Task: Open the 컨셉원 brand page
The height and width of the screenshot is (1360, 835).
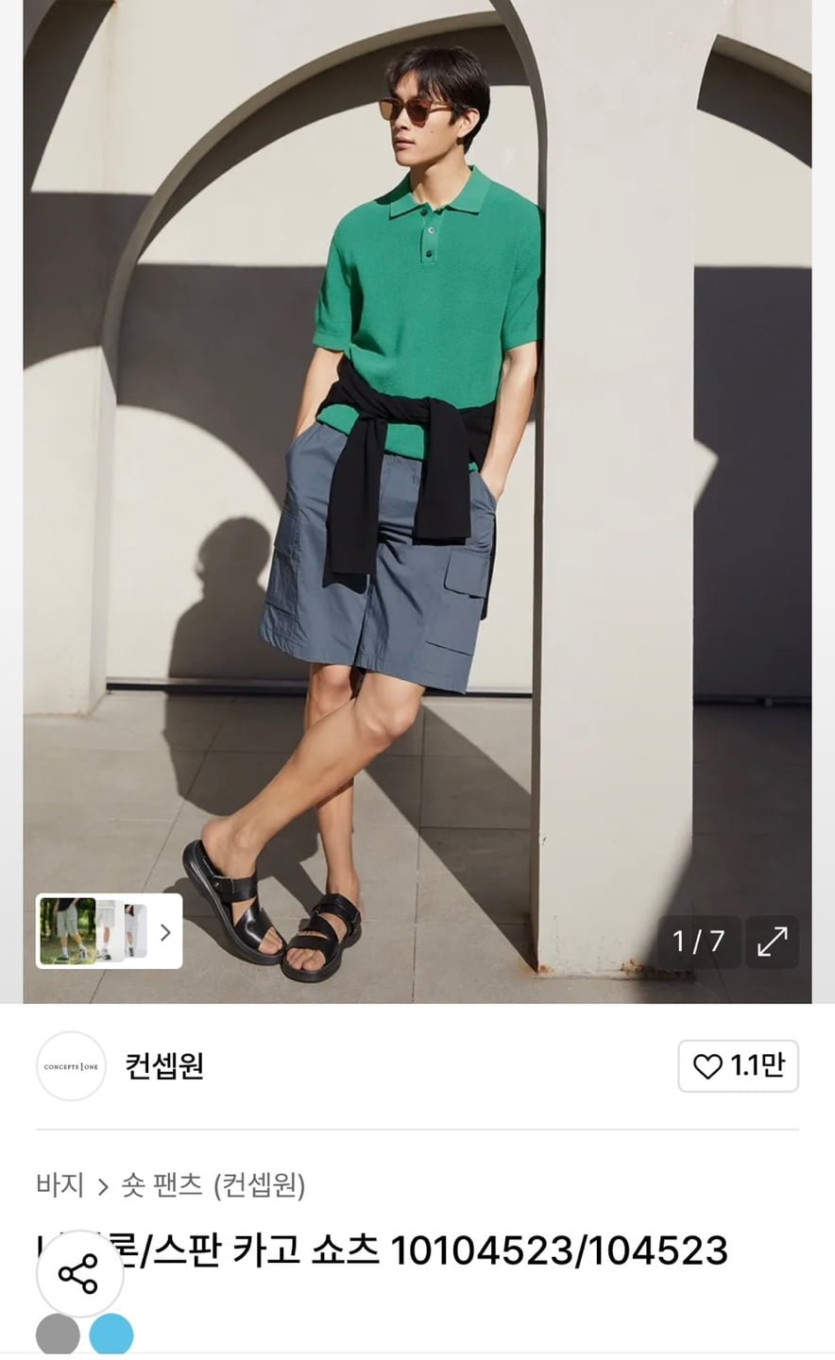Action: 164,1066
